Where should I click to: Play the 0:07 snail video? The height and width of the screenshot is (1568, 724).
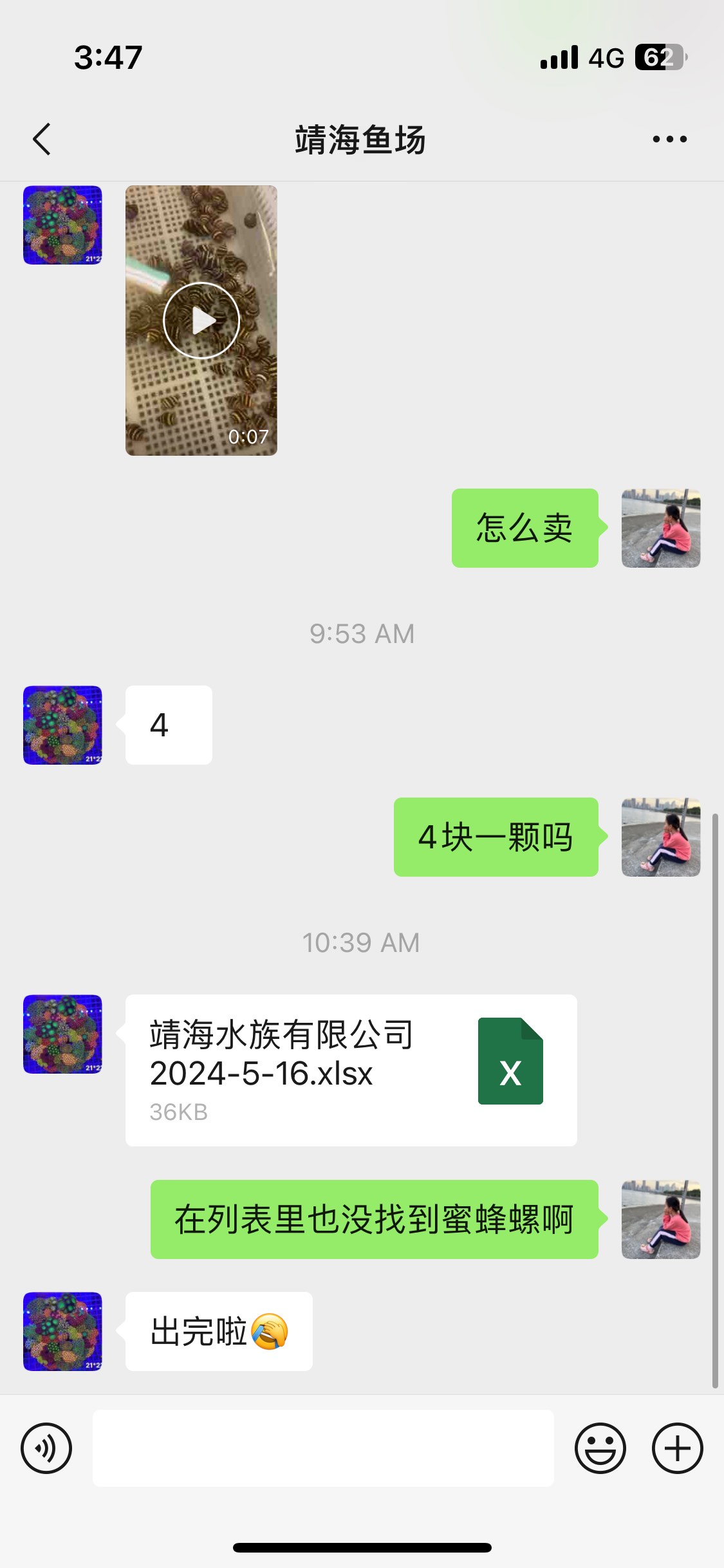[201, 321]
